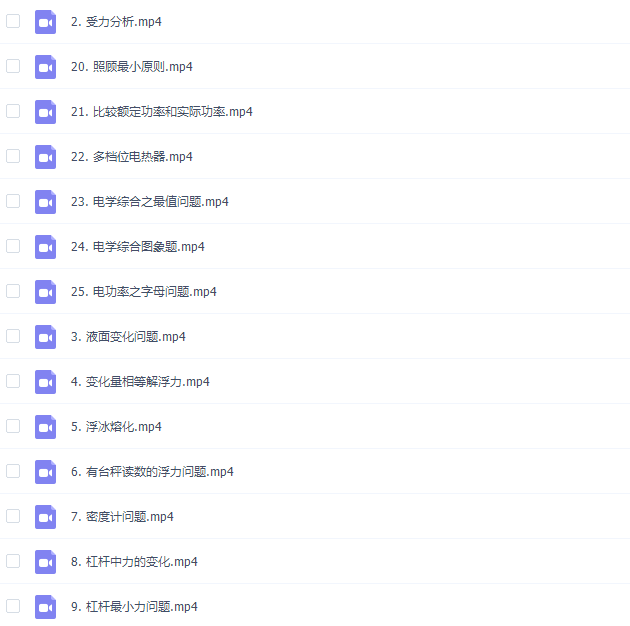Select the checkbox for 20. 照顾最小原则.mp4
This screenshot has width=630, height=626.
13,66
